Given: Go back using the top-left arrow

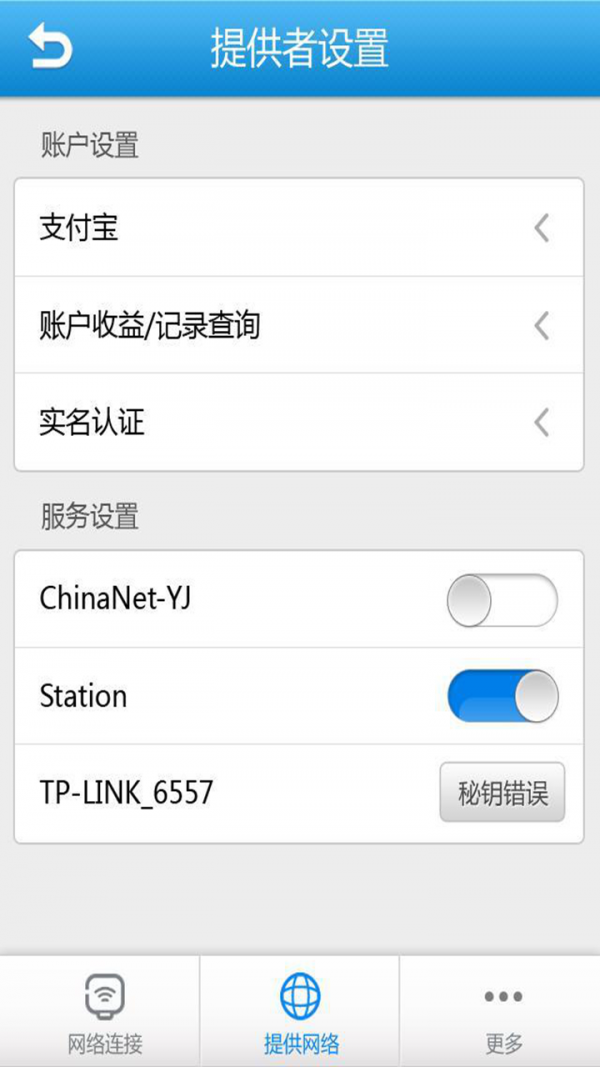Looking at the screenshot, I should point(50,47).
